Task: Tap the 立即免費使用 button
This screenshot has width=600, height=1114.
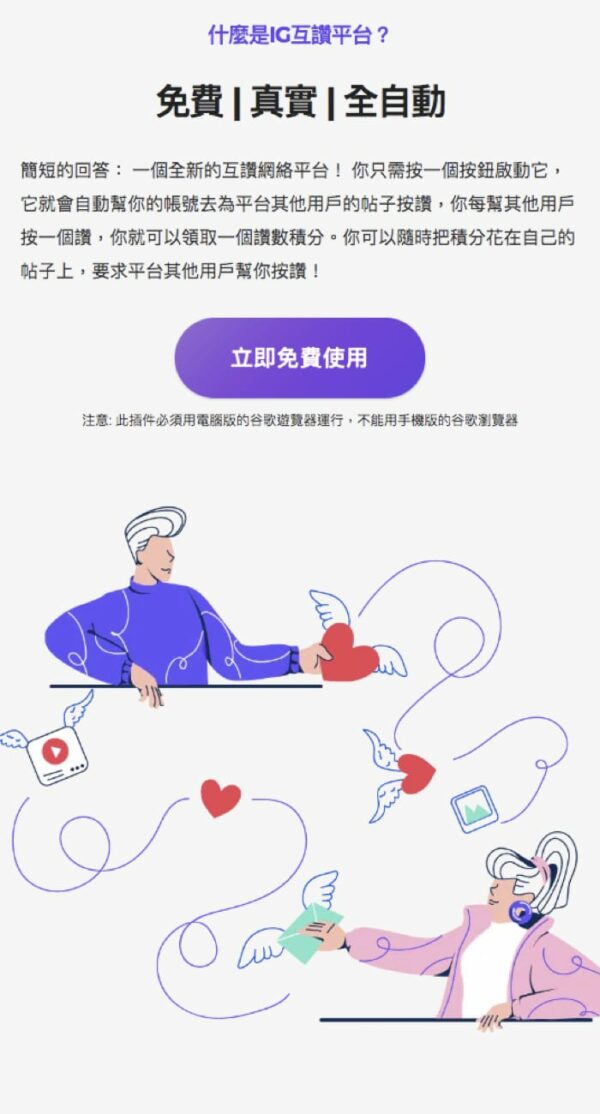Action: tap(300, 357)
